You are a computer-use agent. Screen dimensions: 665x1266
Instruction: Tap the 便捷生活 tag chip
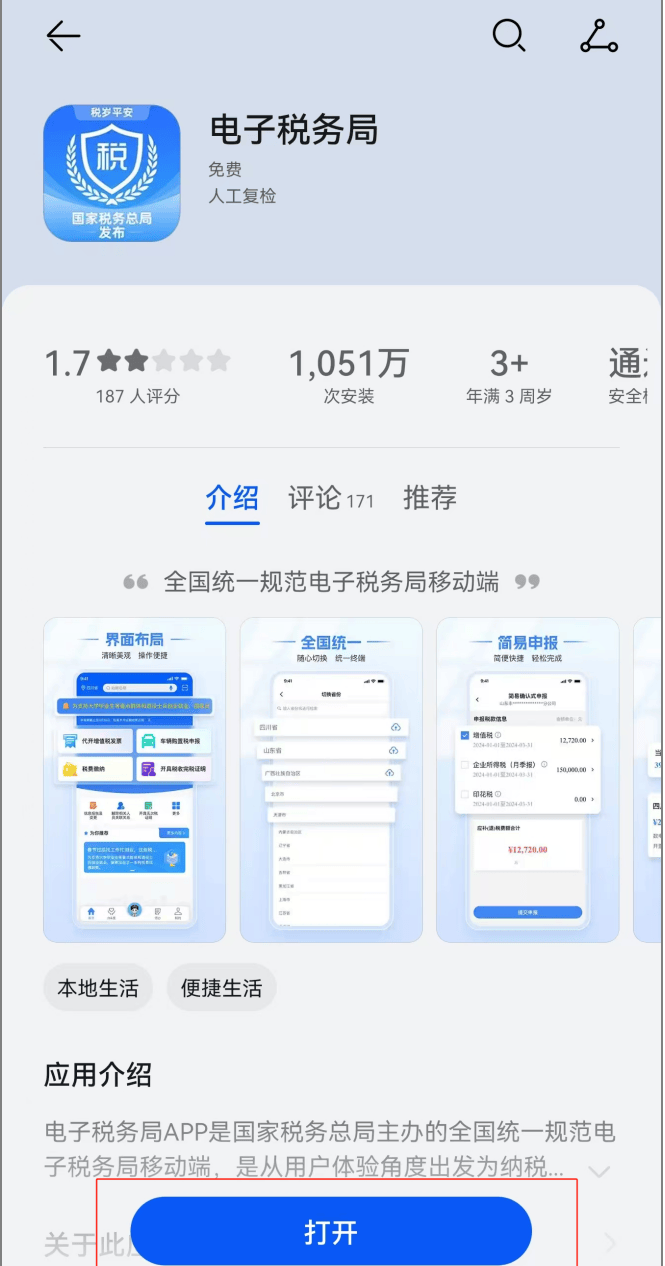221,988
